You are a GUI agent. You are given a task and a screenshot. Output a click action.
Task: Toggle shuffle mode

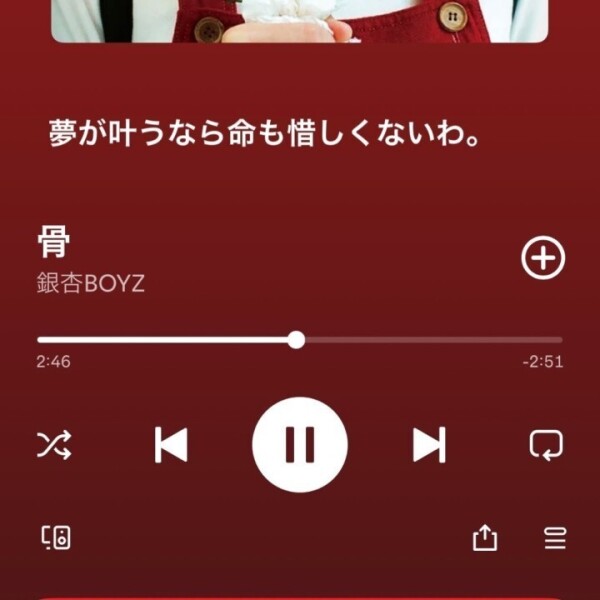coord(54,445)
